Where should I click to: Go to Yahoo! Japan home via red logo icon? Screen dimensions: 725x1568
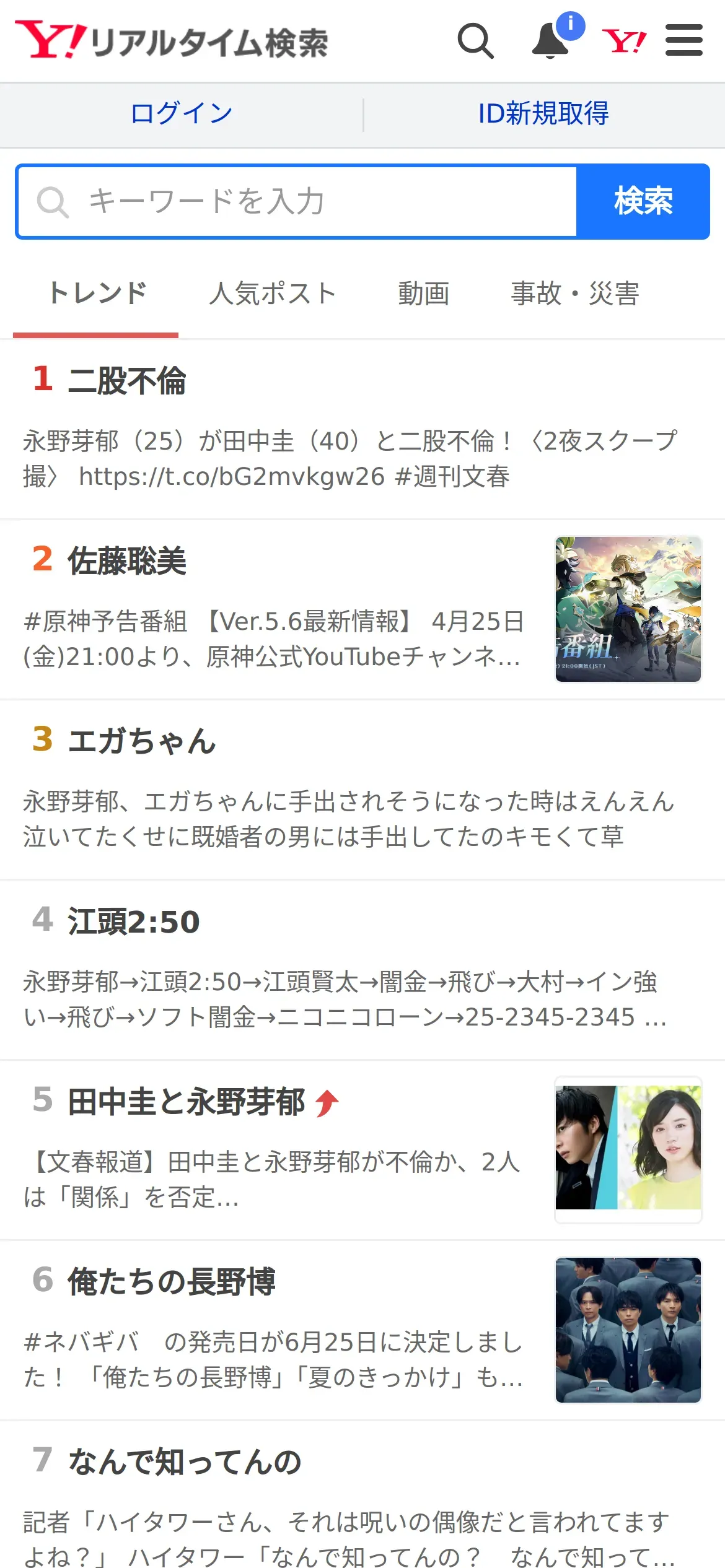coord(624,41)
